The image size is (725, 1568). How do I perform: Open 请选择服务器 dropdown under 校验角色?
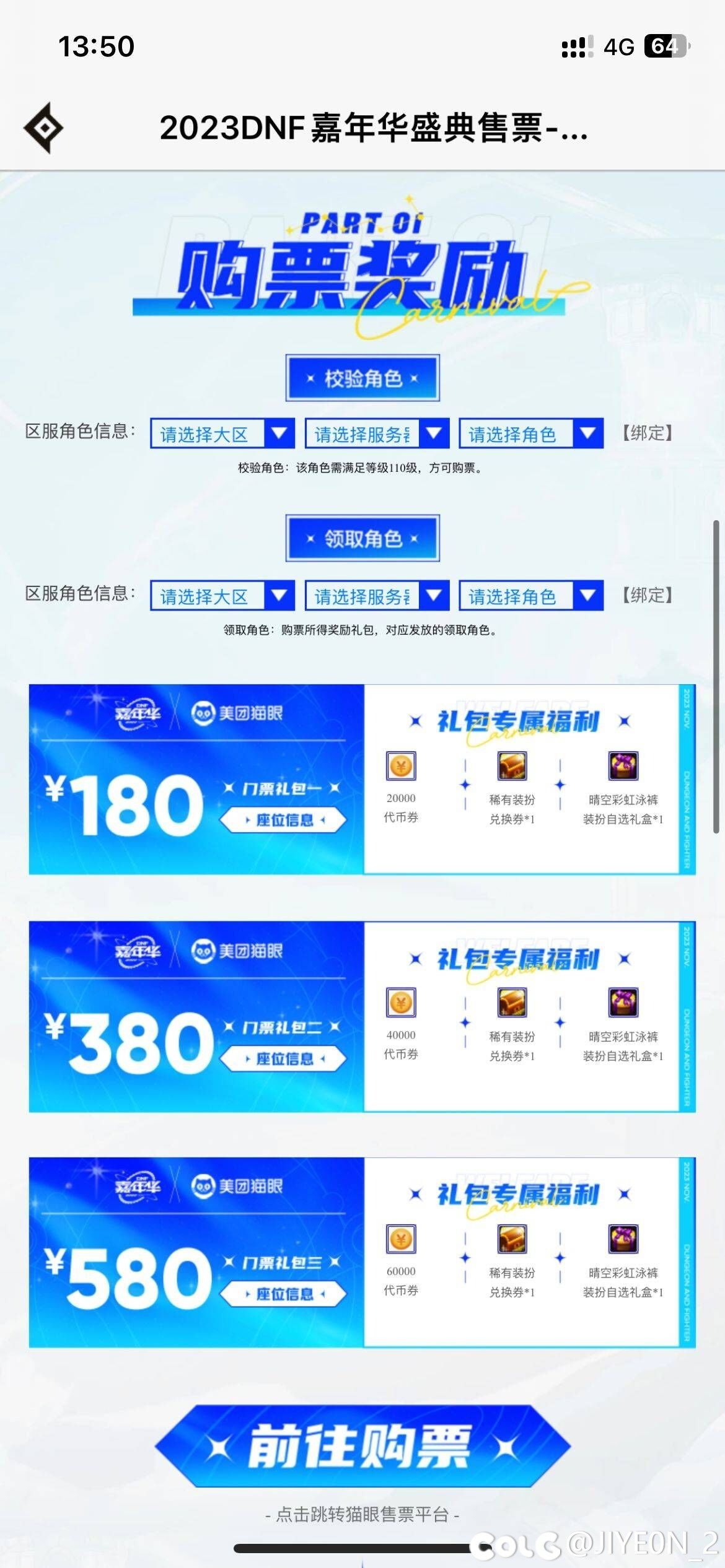[376, 433]
